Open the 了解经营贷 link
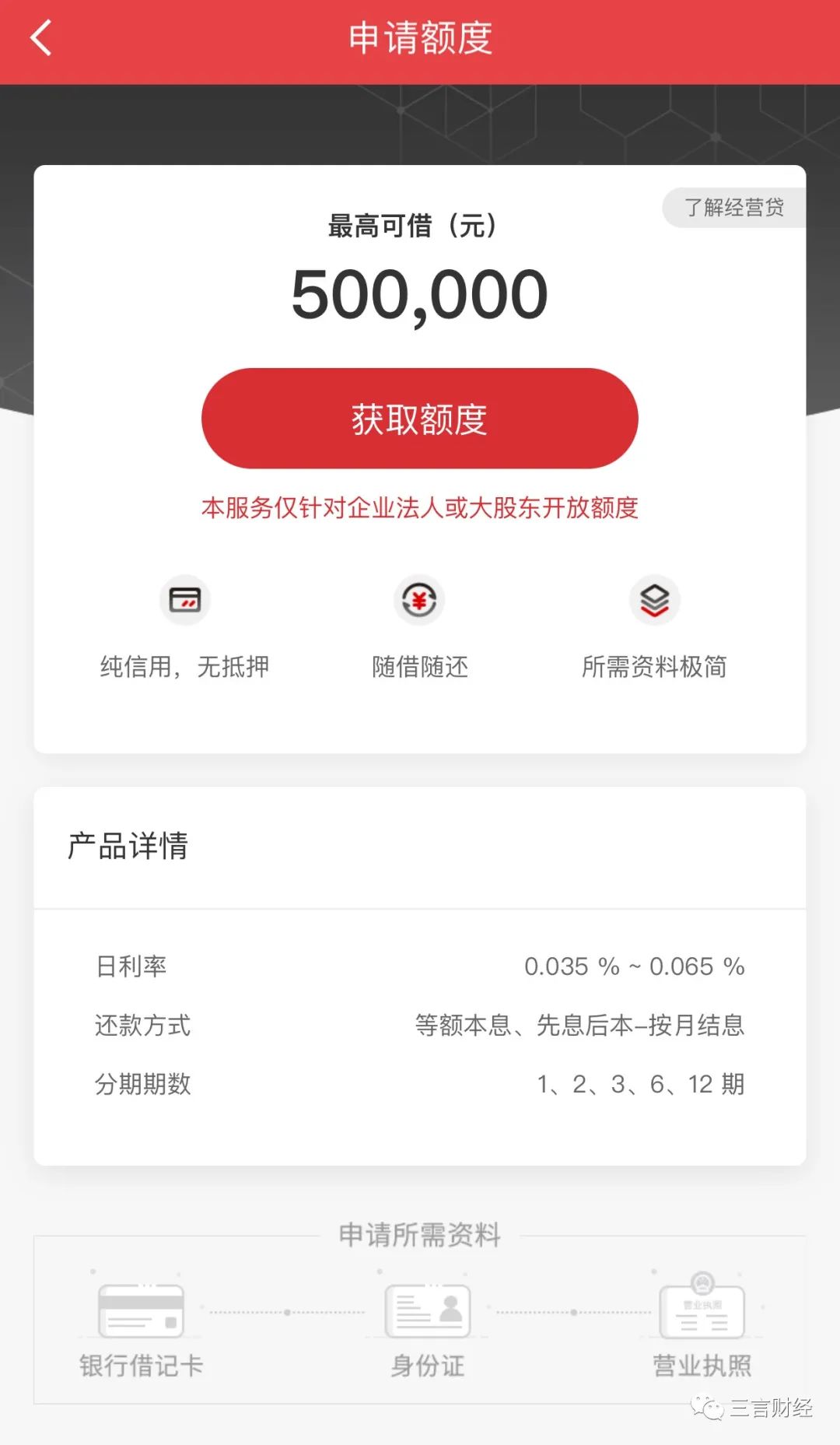This screenshot has height=1445, width=840. [x=734, y=208]
